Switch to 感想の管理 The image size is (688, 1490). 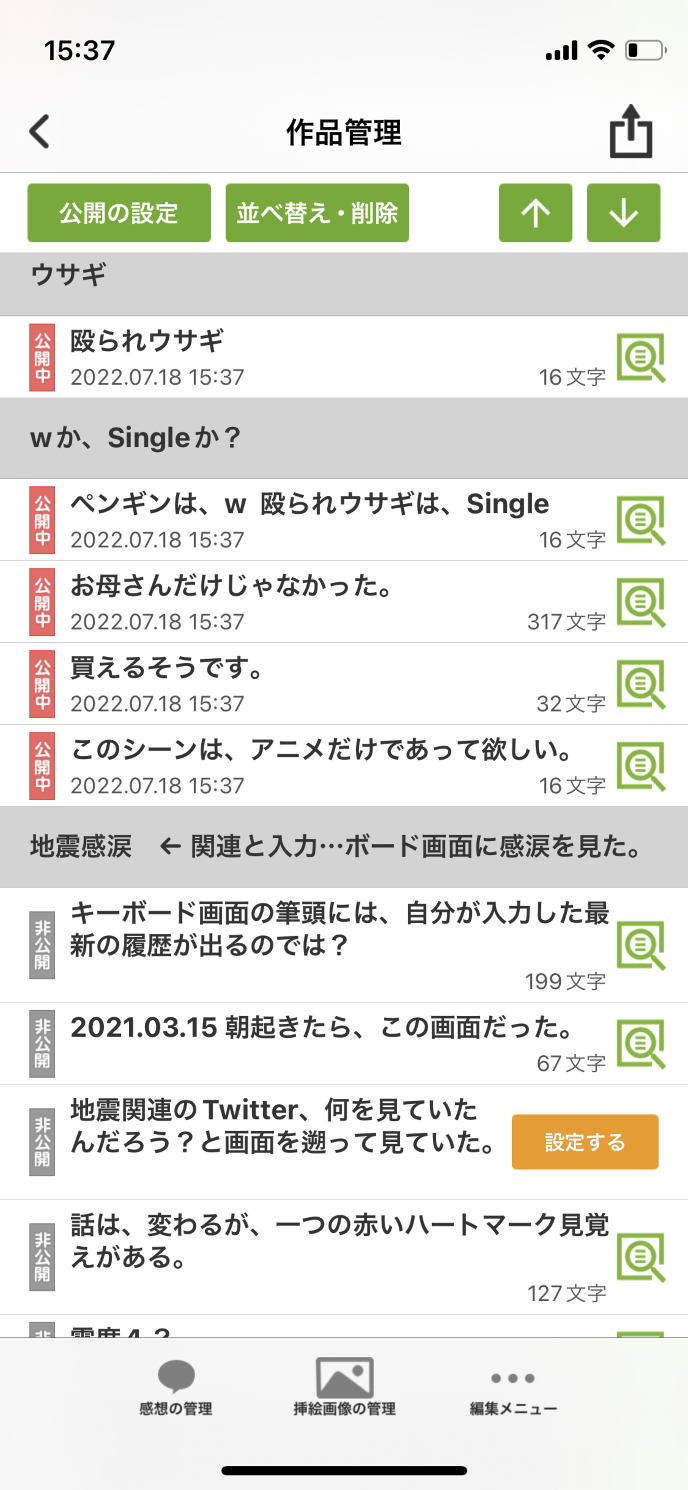(x=176, y=1388)
